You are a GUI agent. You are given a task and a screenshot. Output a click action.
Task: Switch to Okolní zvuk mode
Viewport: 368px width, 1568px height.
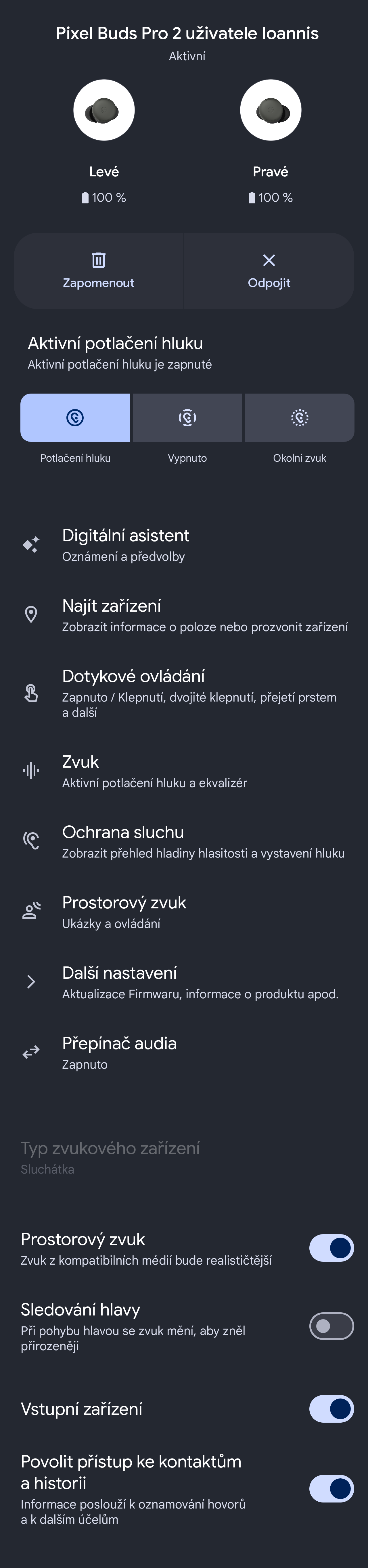[x=299, y=417]
